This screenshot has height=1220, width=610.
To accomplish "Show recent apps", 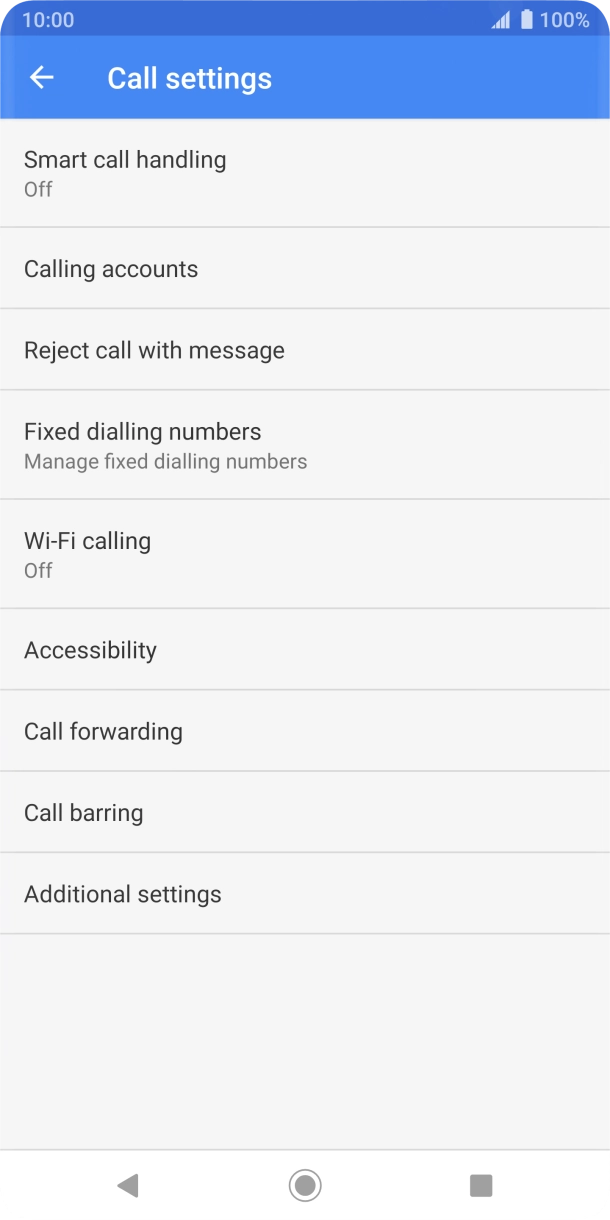I will click(481, 1185).
